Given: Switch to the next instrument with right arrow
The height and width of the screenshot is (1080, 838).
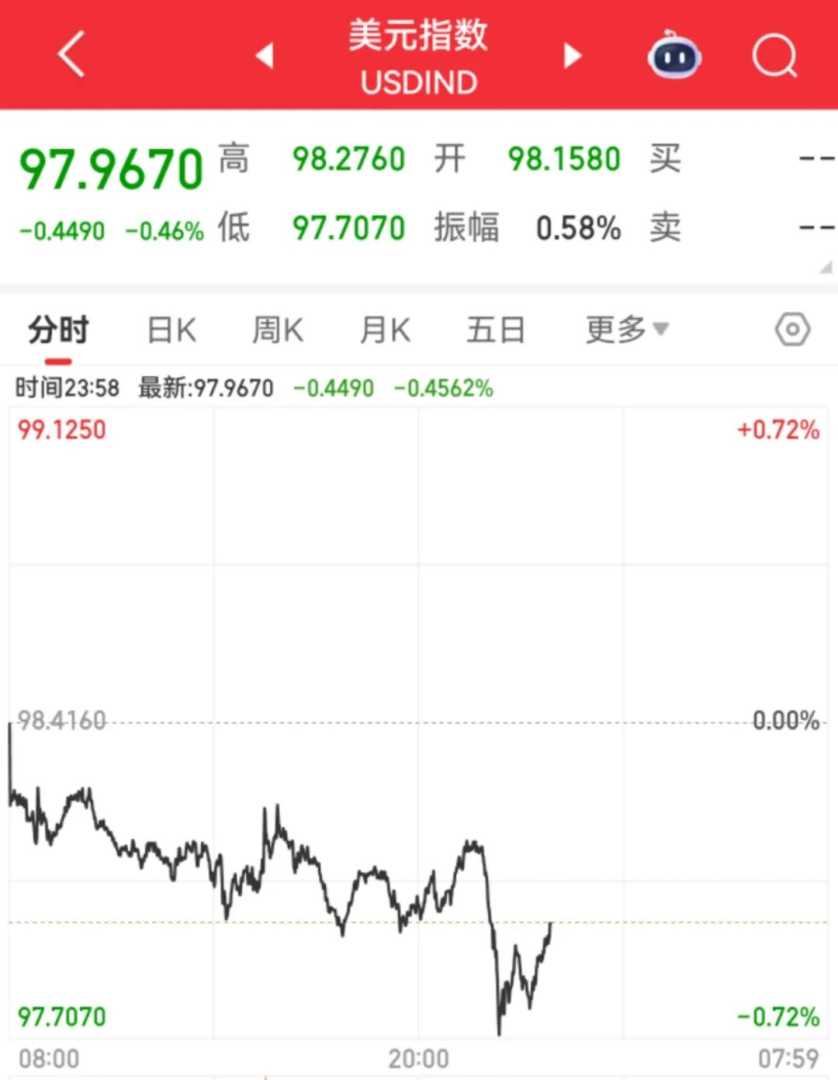Looking at the screenshot, I should 573,55.
